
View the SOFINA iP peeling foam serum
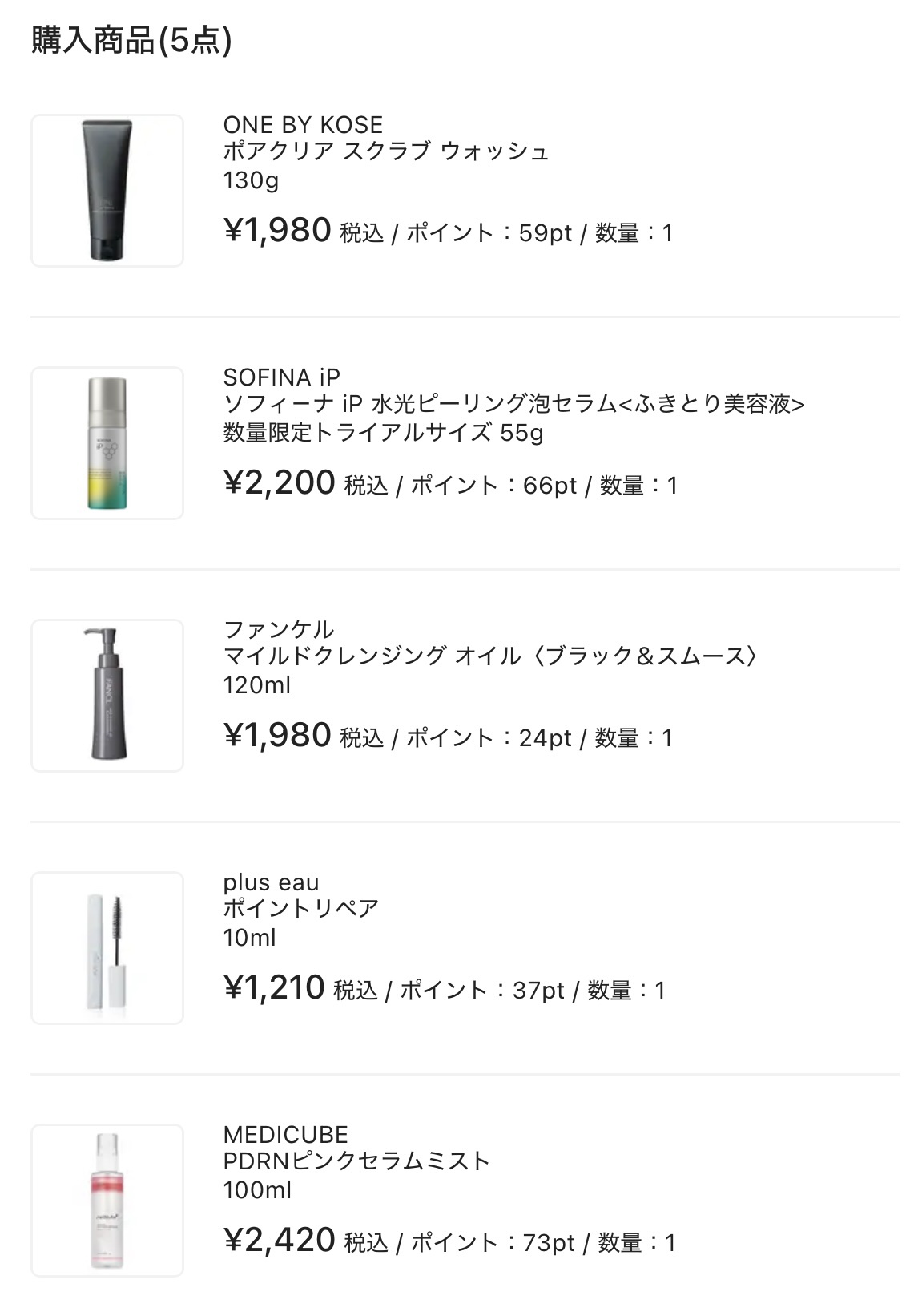point(513,403)
